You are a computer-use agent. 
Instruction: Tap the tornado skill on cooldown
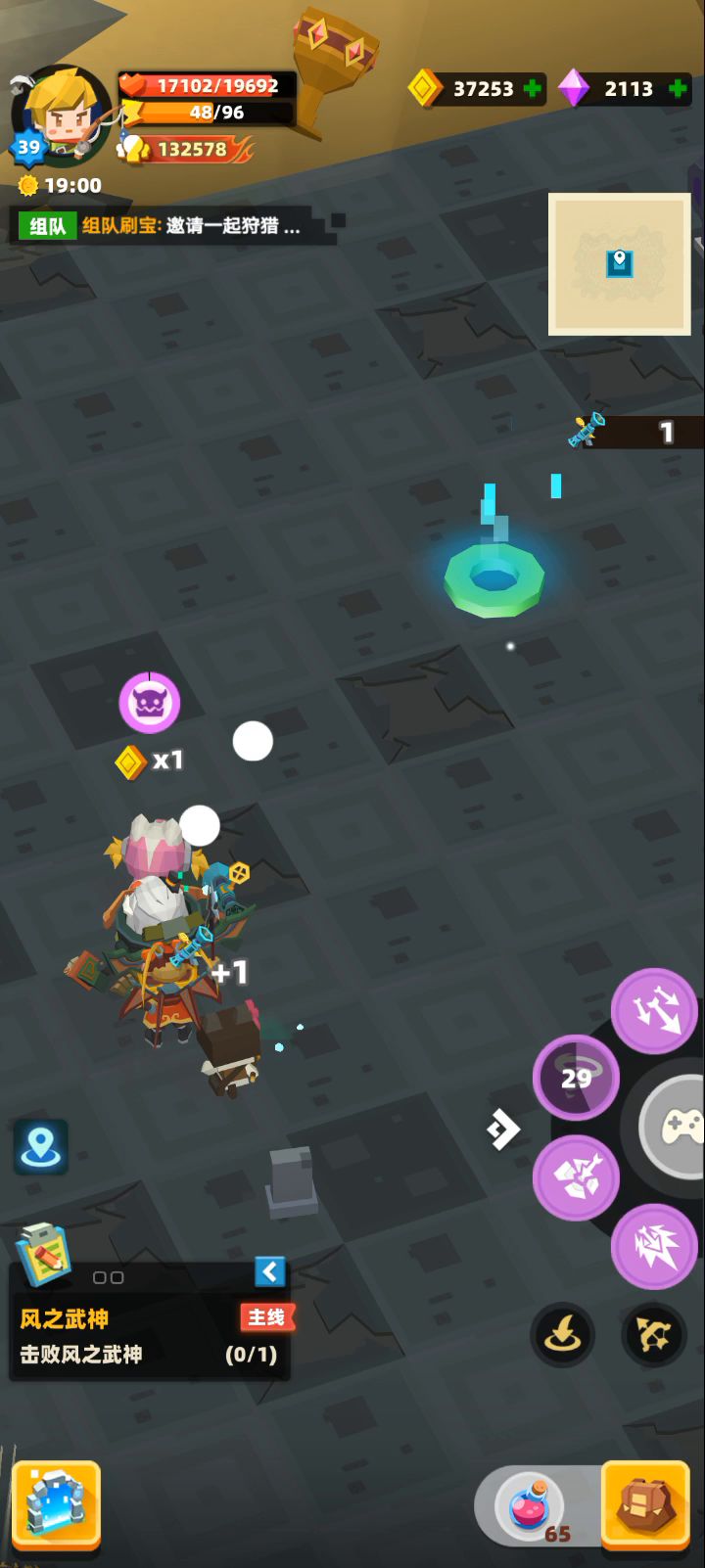pyautogui.click(x=576, y=1078)
